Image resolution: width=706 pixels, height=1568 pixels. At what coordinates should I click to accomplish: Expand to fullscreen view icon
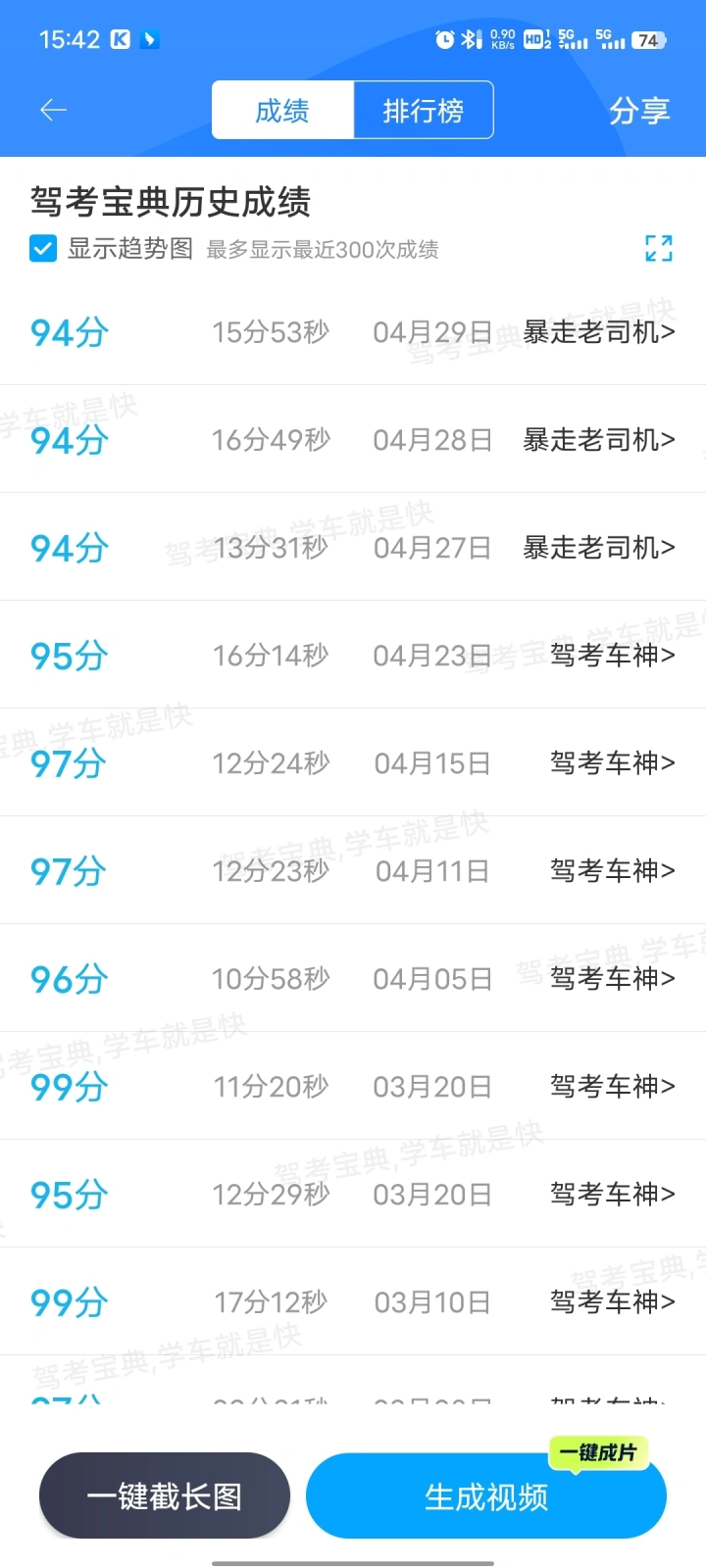coord(659,248)
